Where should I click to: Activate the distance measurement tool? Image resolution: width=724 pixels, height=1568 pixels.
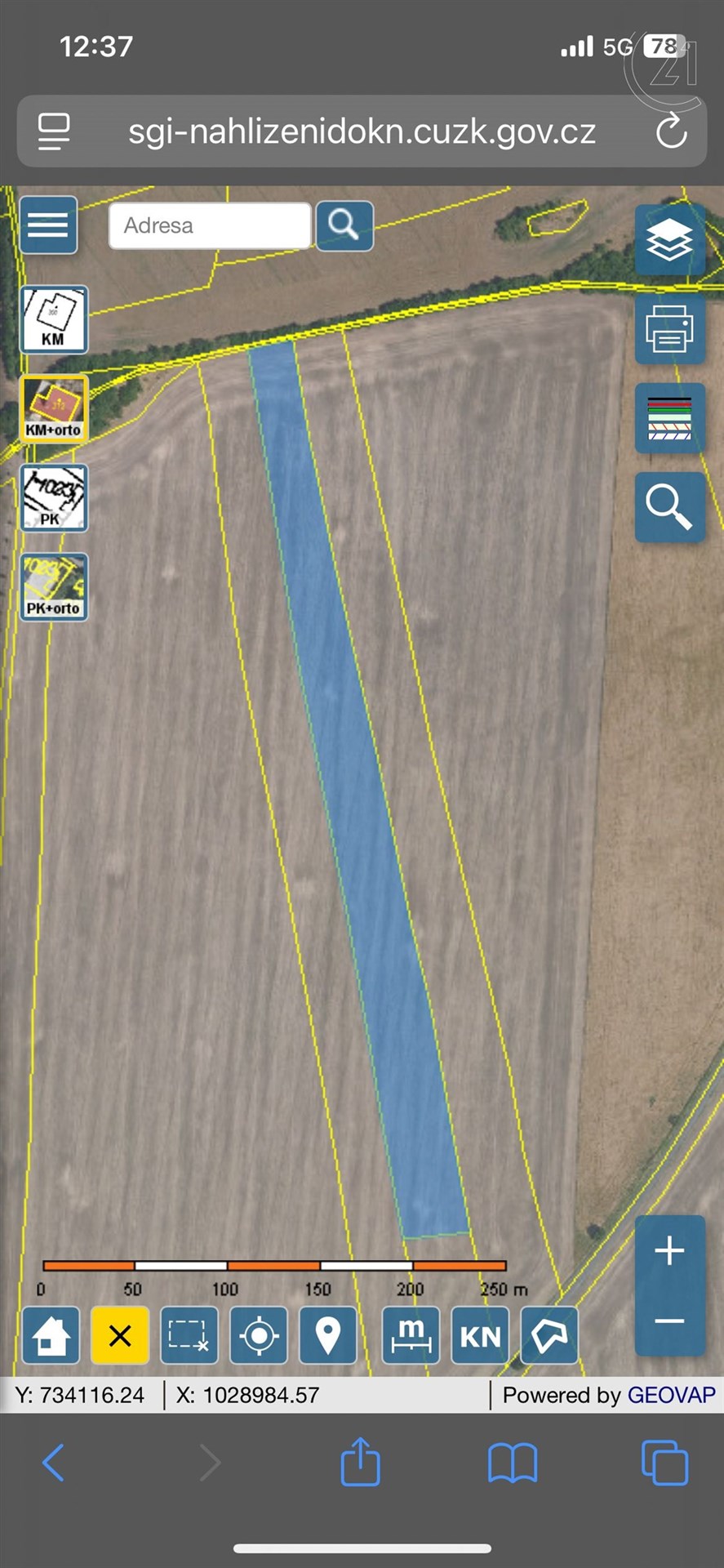pyautogui.click(x=411, y=1336)
